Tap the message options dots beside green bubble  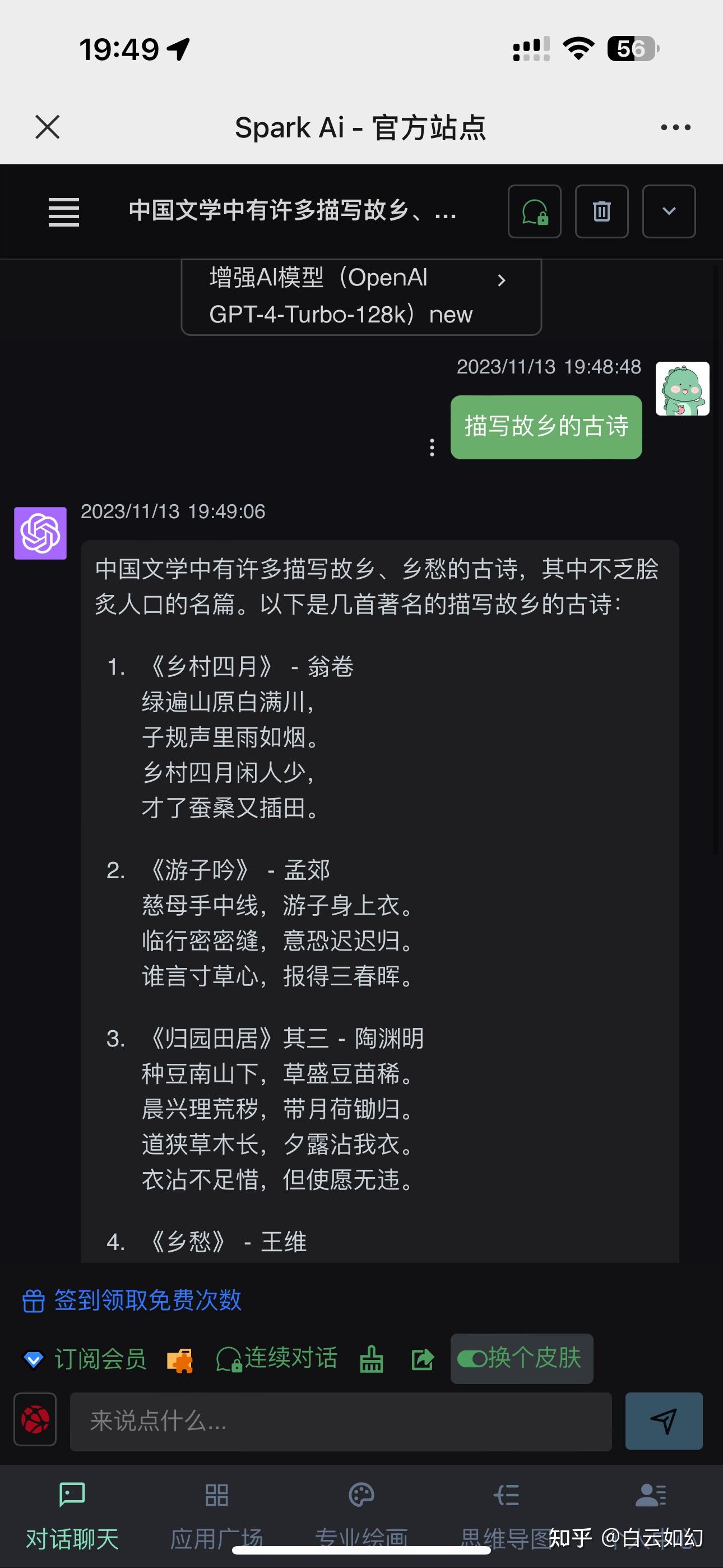[432, 448]
